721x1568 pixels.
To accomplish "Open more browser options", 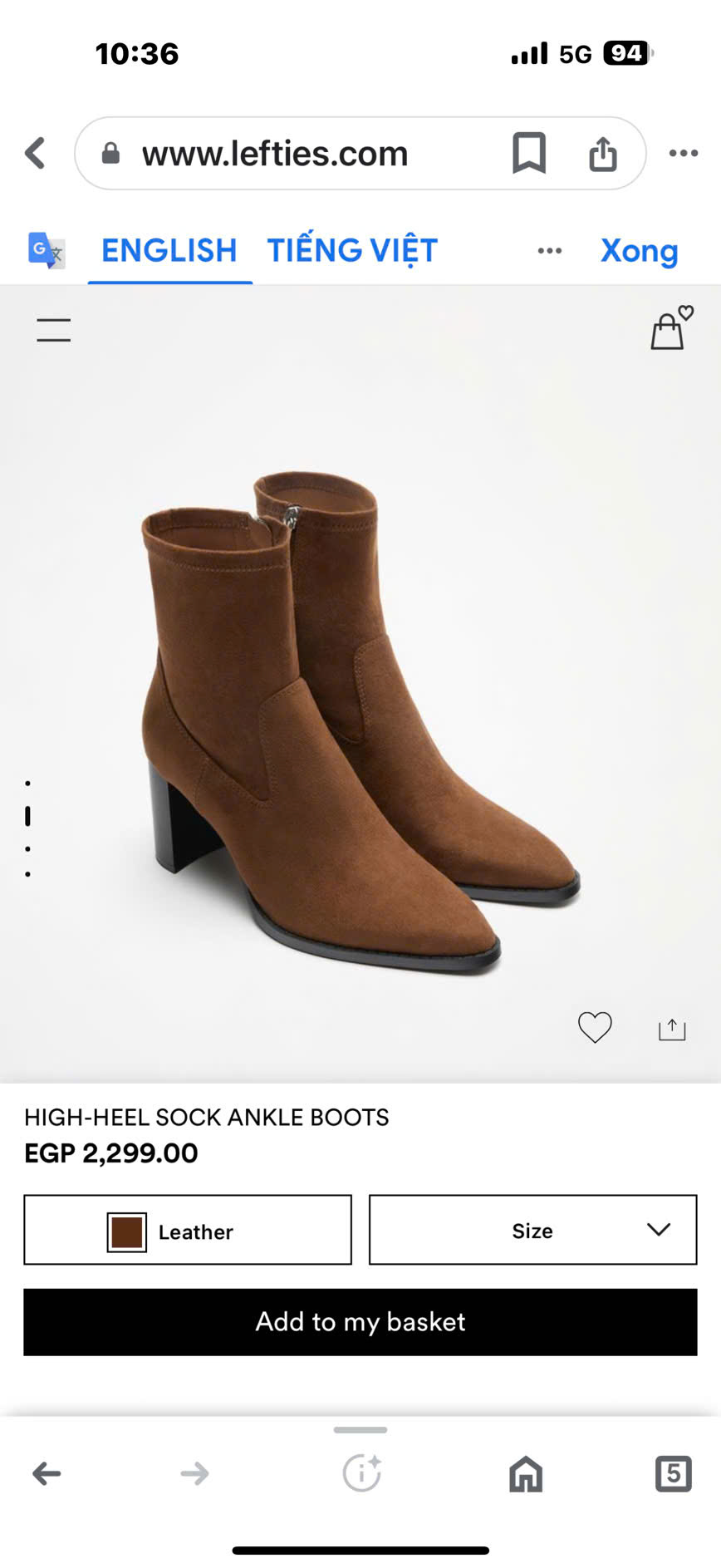I will pyautogui.click(x=684, y=153).
